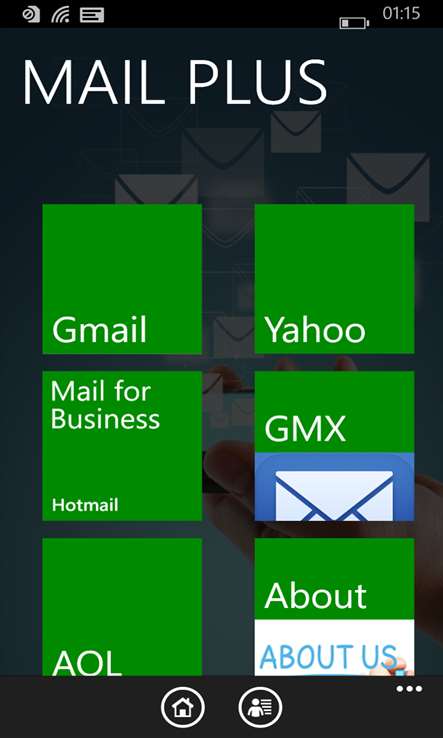Open the Yahoo mail tile
The width and height of the screenshot is (443, 738).
(x=334, y=279)
